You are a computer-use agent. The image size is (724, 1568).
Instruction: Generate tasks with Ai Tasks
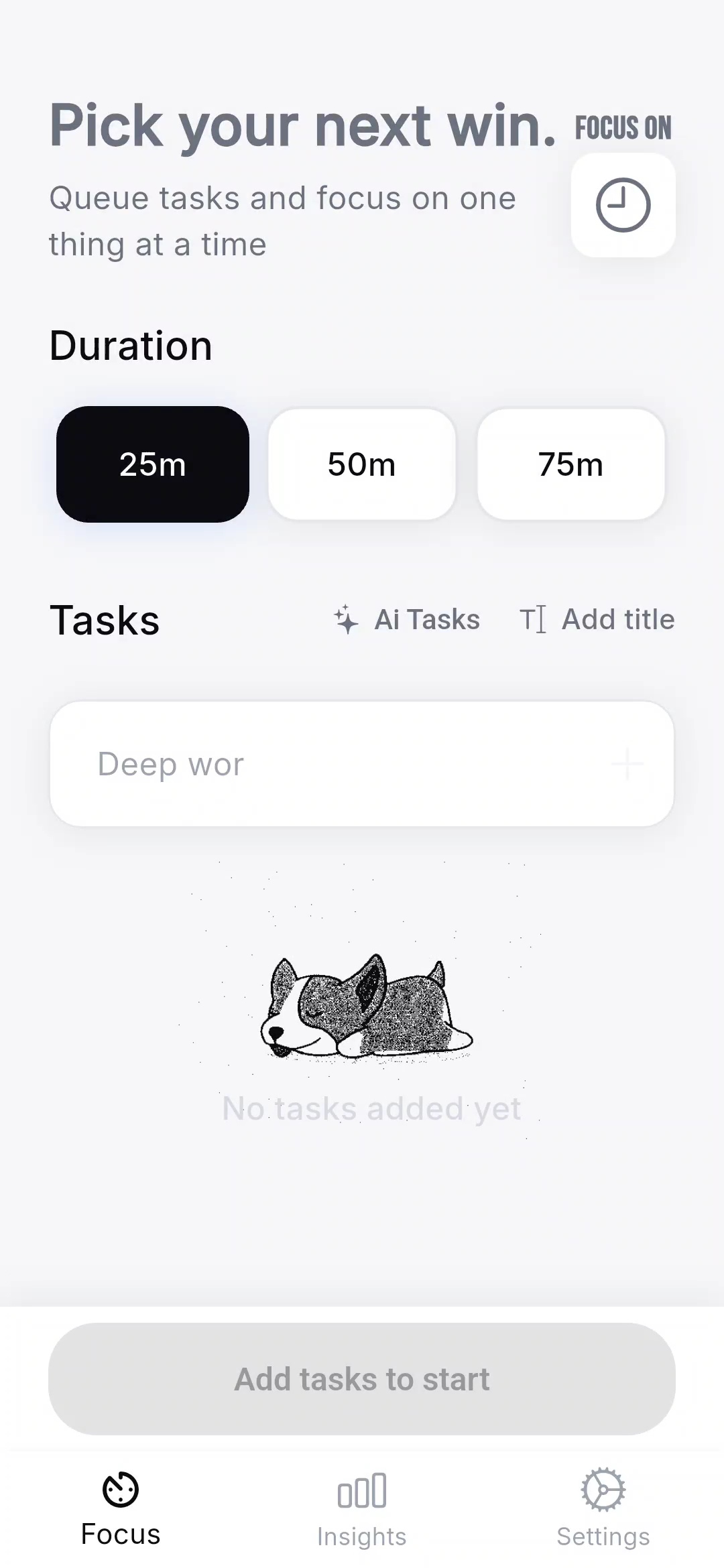click(x=408, y=619)
